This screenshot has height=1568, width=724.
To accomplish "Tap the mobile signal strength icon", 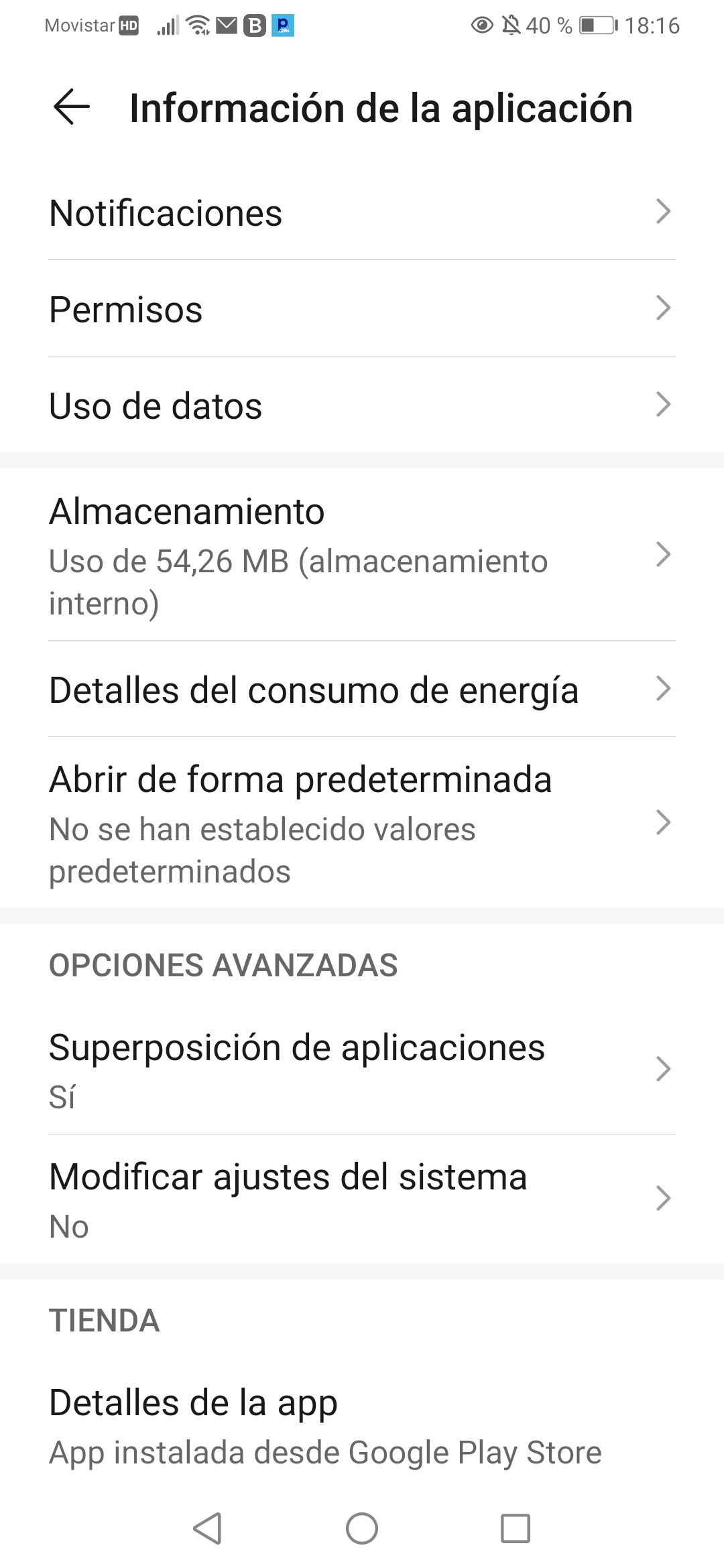I will [x=166, y=25].
